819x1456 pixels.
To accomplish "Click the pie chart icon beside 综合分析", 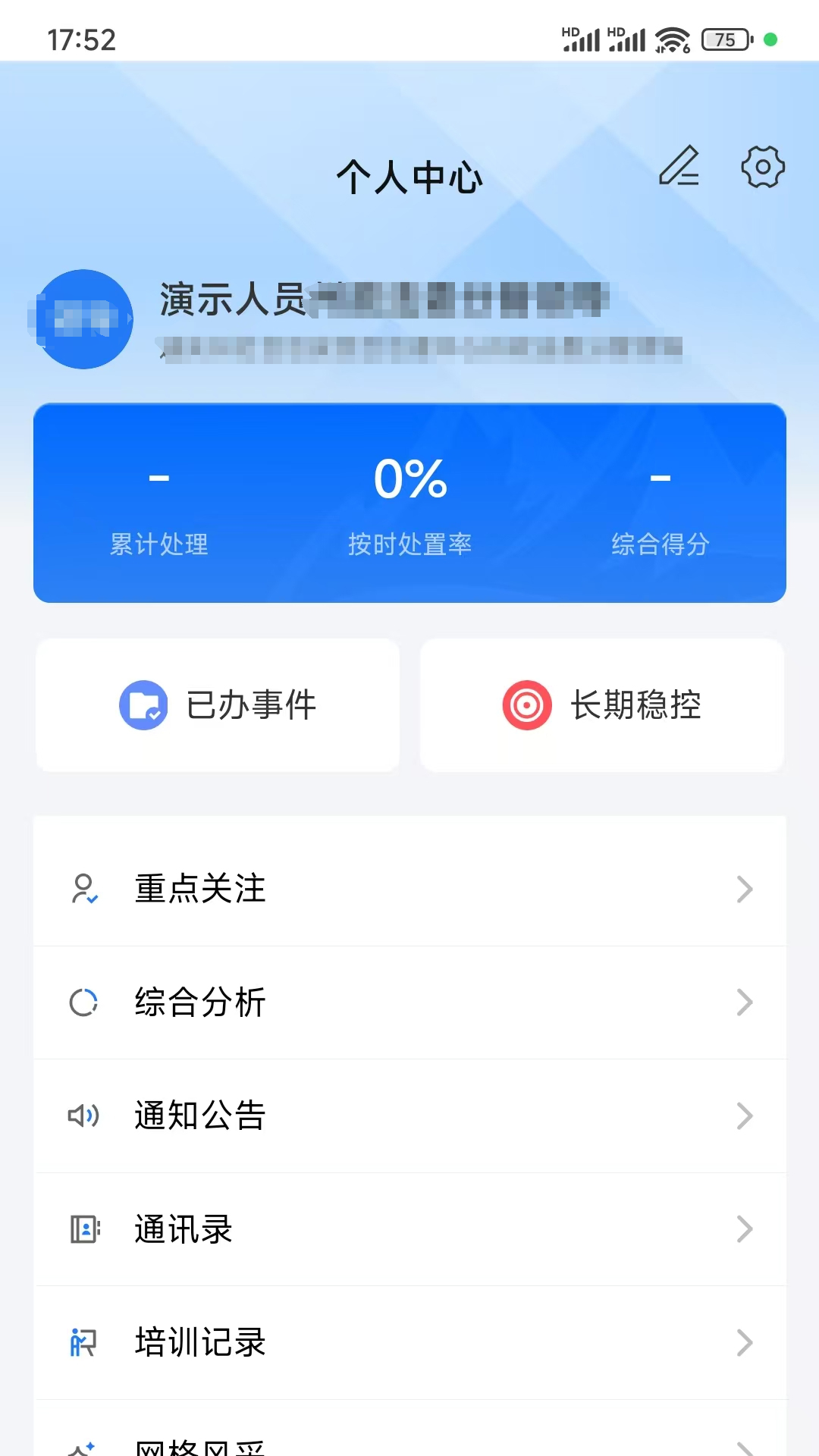I will [83, 1003].
